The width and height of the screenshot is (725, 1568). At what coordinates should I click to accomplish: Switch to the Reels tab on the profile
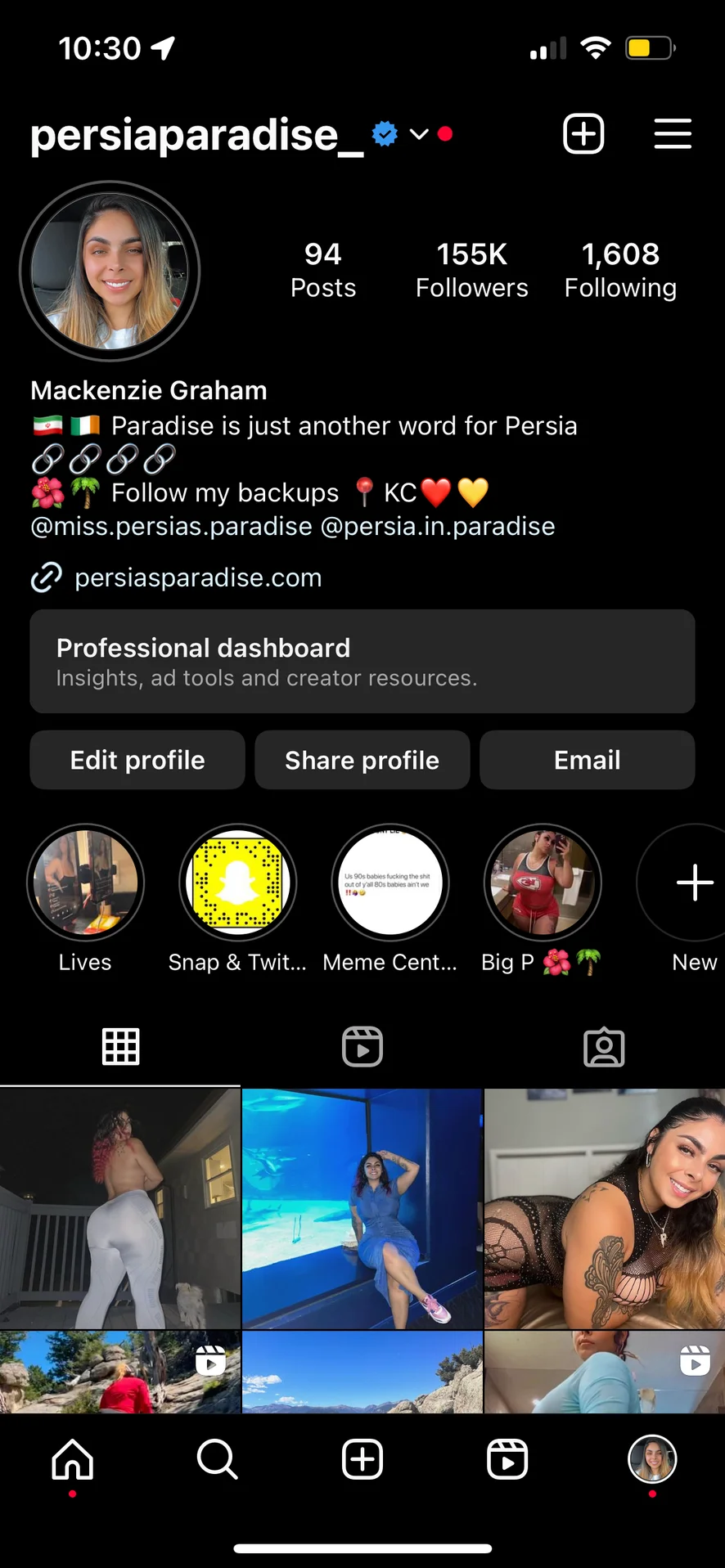[x=362, y=1047]
